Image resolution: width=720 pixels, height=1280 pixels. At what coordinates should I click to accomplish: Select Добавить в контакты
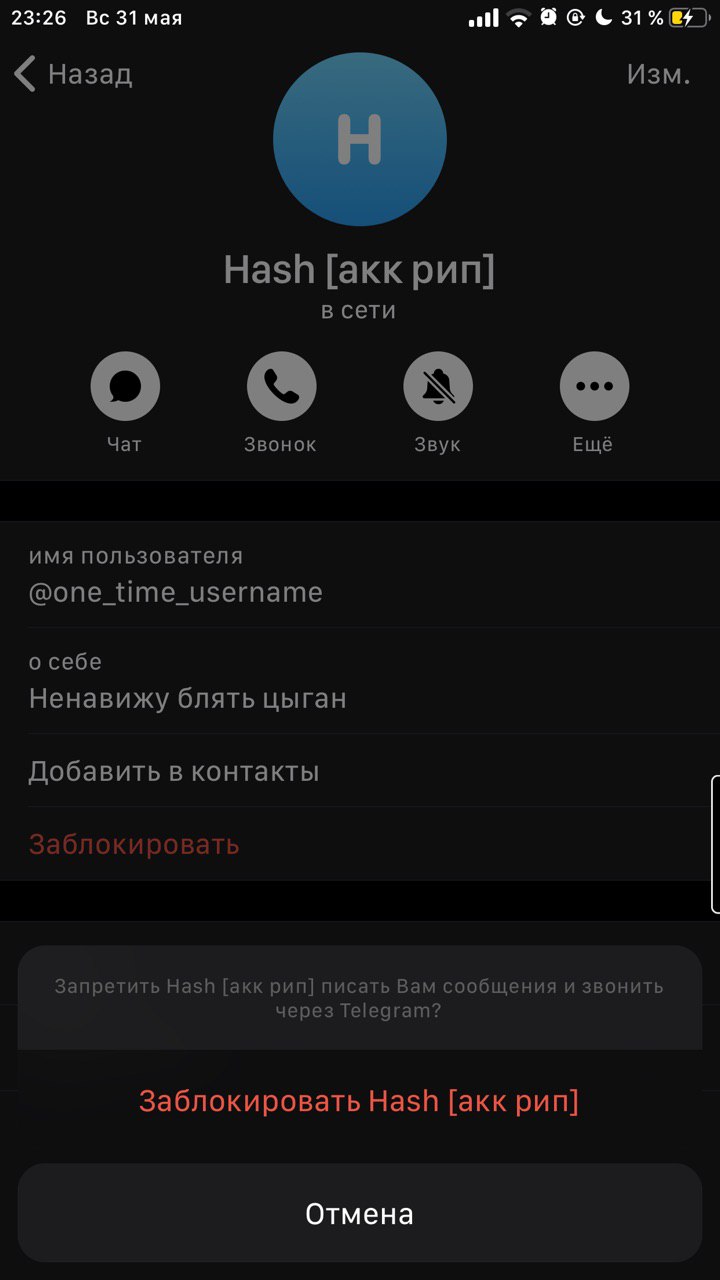coord(360,771)
